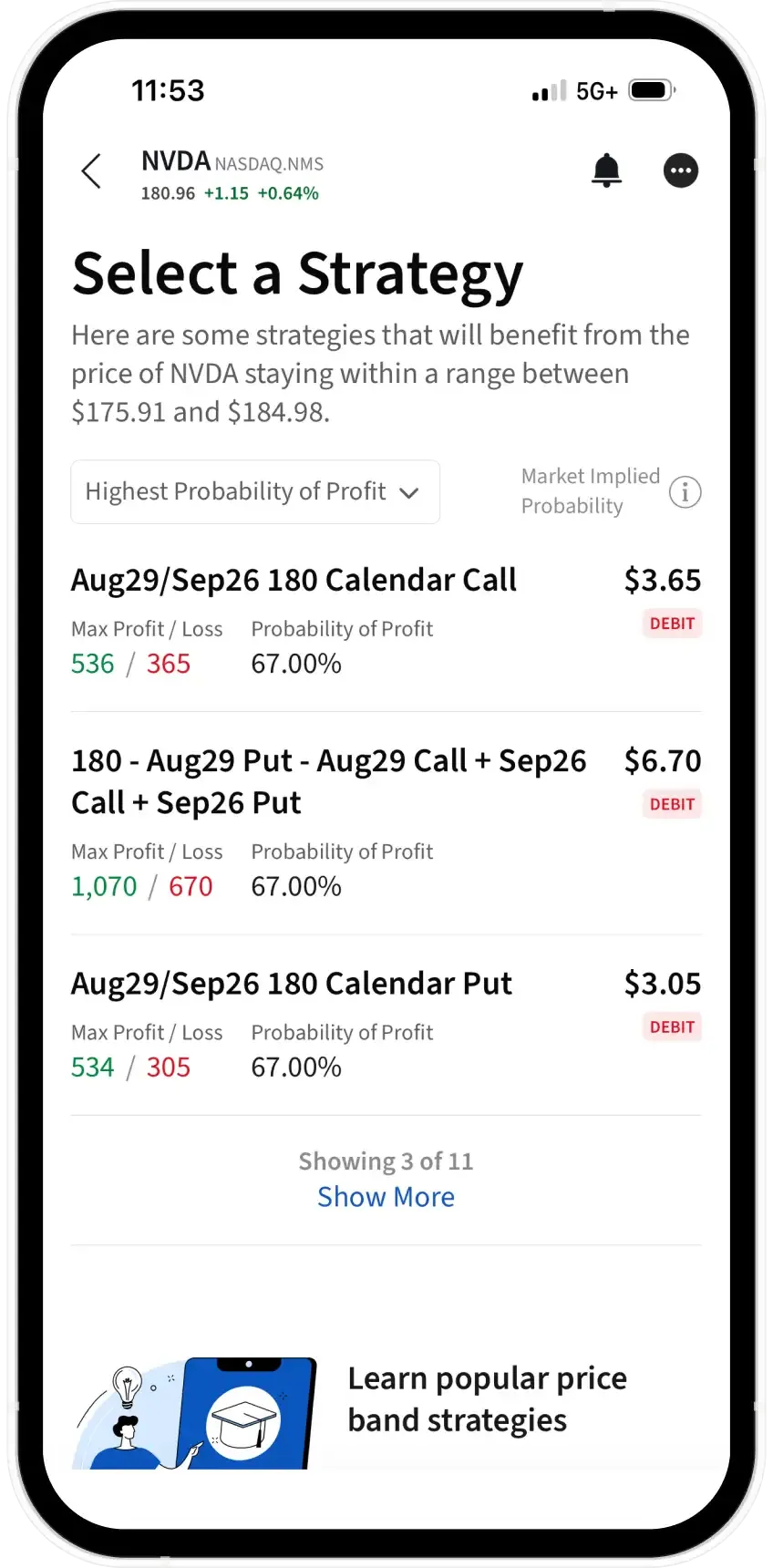This screenshot has height=1568, width=773.
Task: Tap Show More to reveal additional strategies
Action: pos(386,1196)
